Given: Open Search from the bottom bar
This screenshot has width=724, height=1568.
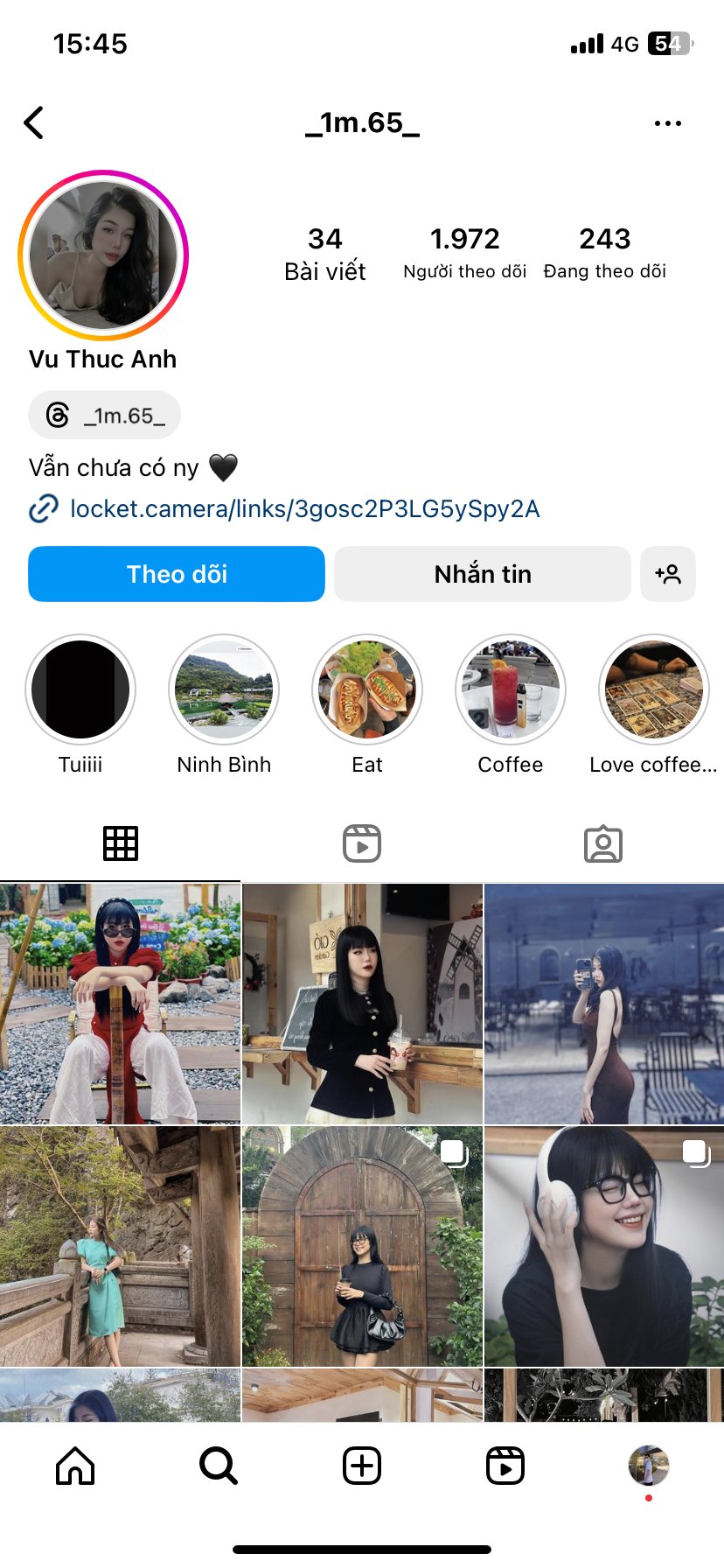Looking at the screenshot, I should [218, 1466].
